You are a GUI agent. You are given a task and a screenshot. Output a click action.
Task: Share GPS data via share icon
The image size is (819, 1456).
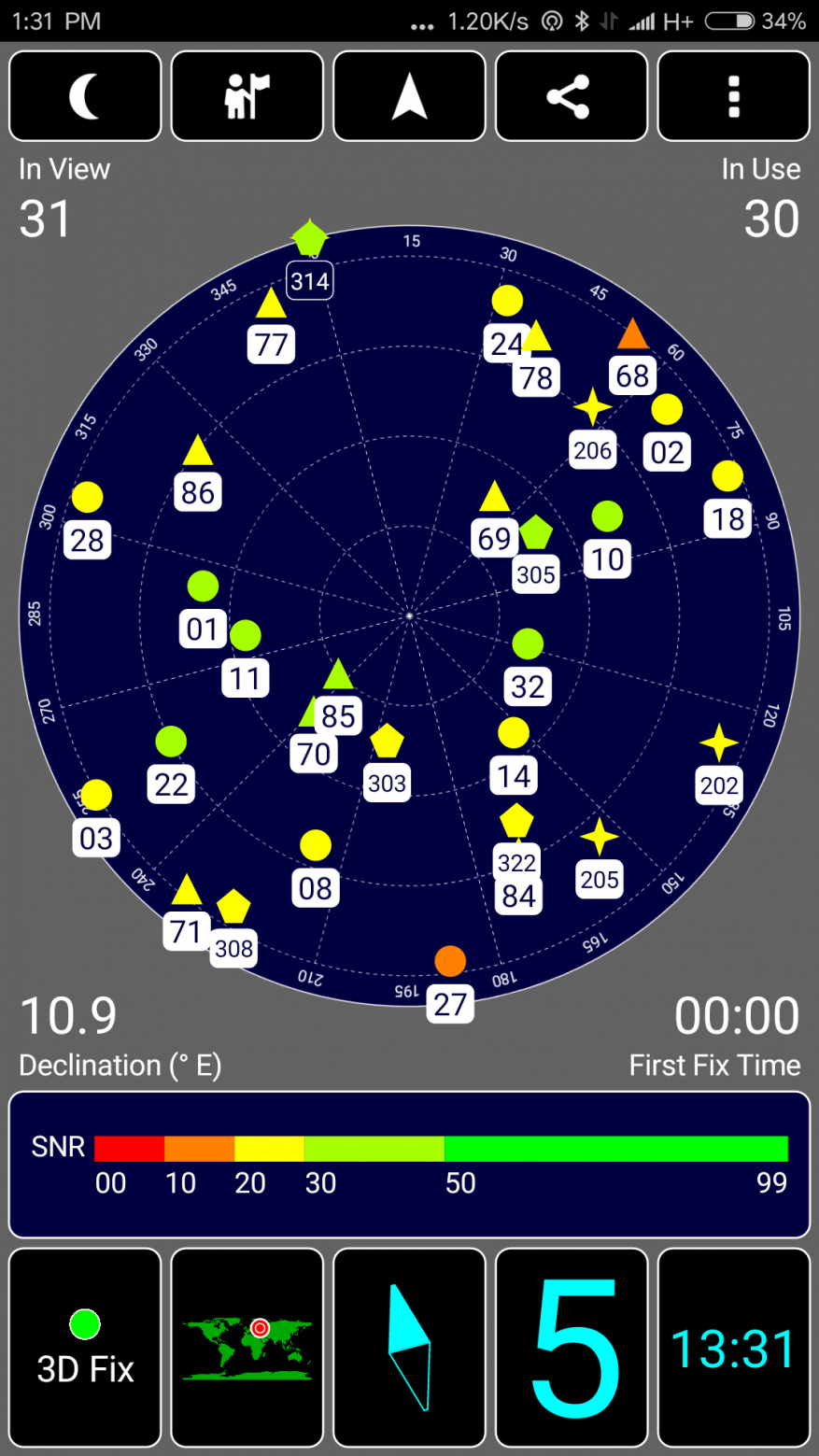572,96
